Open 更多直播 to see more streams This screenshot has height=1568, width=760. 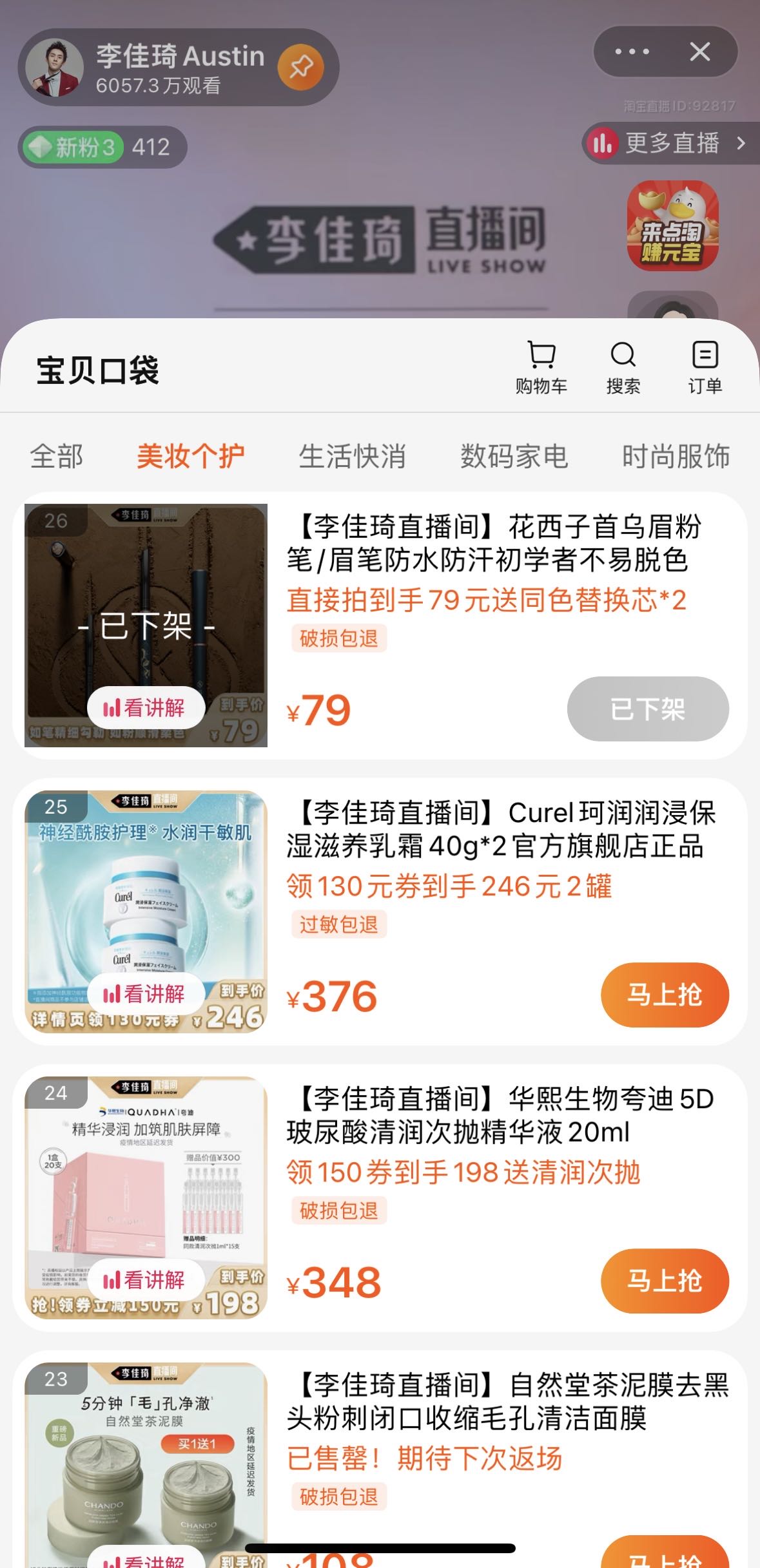(670, 143)
